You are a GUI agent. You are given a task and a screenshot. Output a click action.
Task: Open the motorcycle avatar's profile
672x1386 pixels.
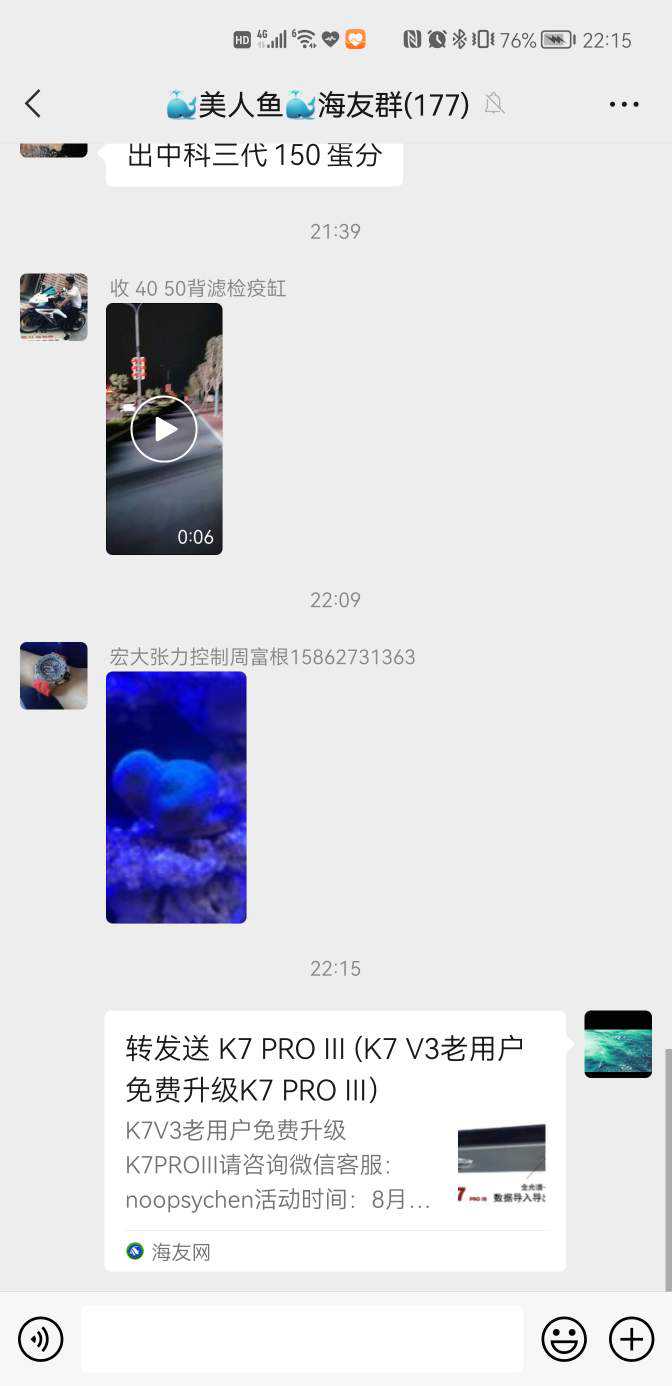click(54, 307)
